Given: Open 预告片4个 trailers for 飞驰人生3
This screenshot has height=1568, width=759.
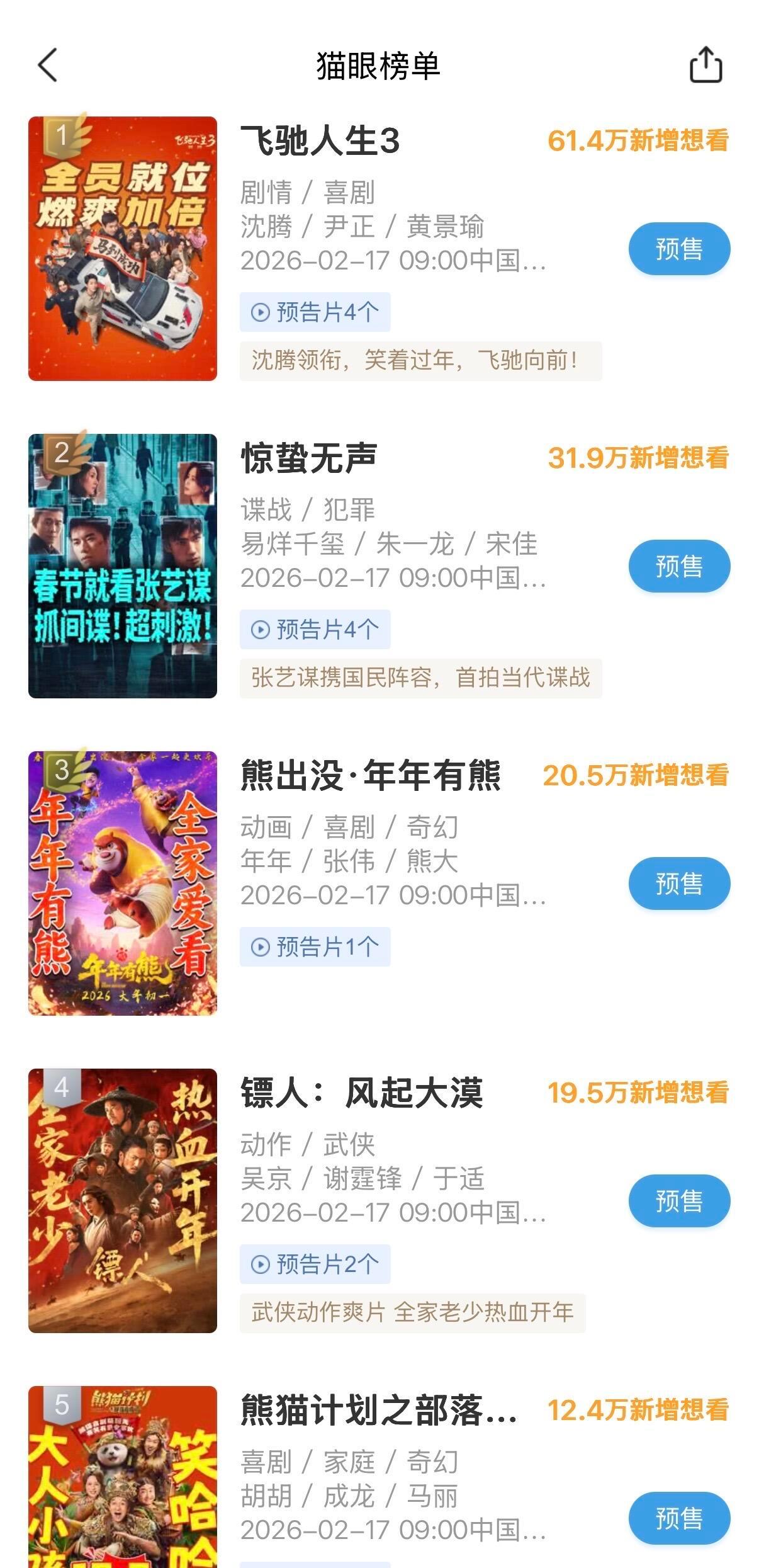Looking at the screenshot, I should pos(315,312).
